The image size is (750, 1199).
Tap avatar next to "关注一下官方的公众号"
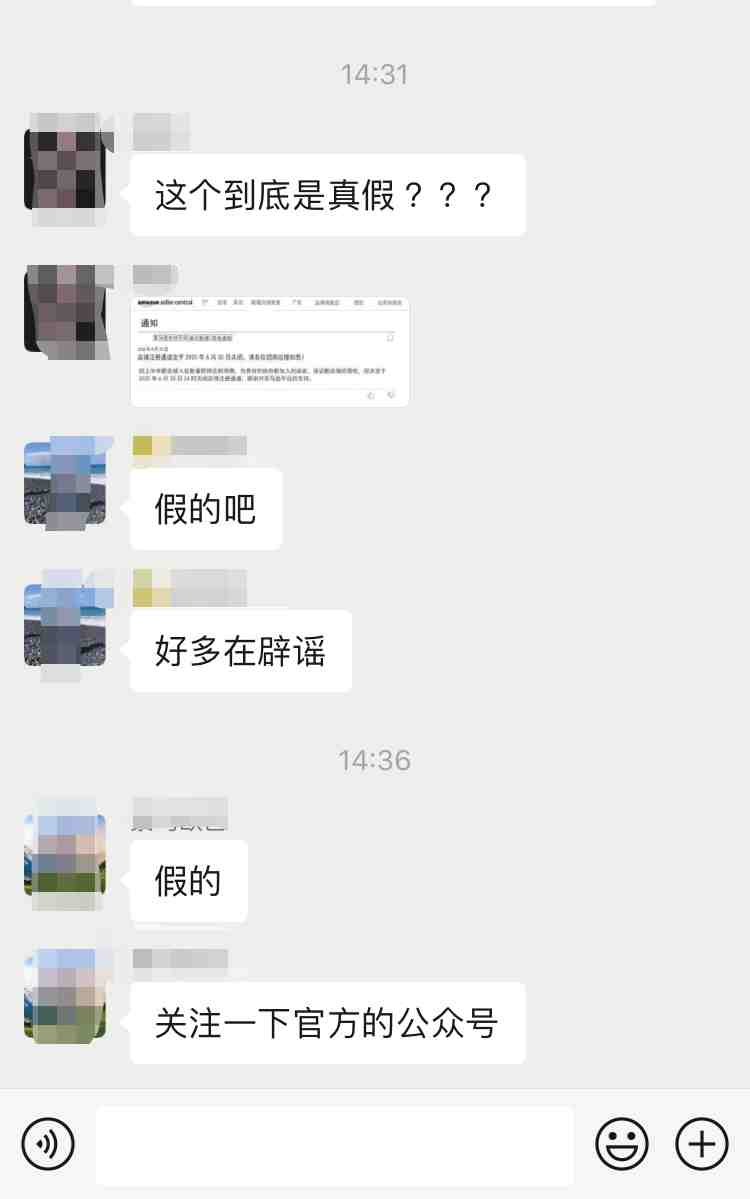[65, 997]
